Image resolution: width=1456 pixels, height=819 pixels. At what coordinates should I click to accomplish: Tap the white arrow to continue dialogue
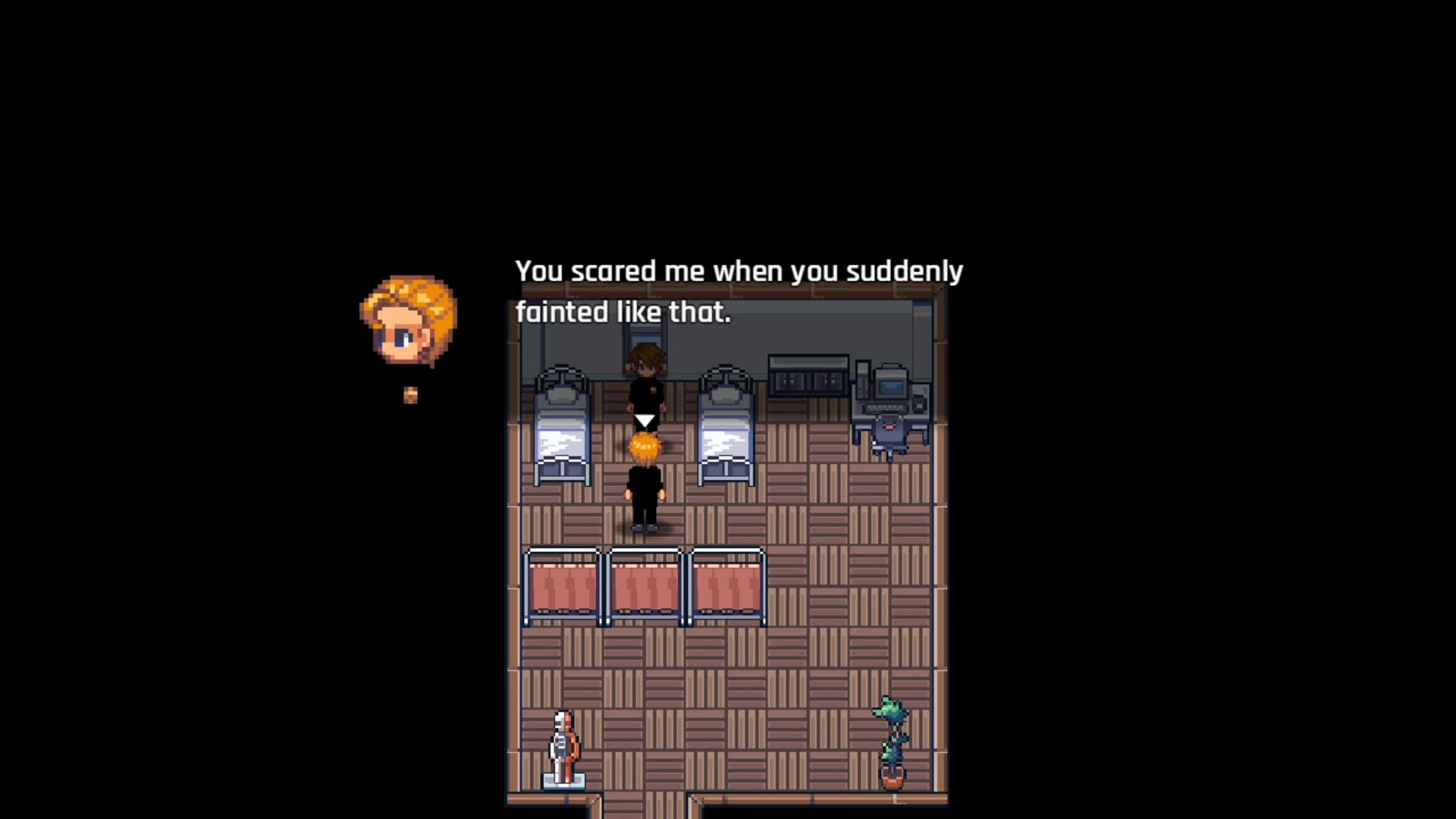click(644, 421)
